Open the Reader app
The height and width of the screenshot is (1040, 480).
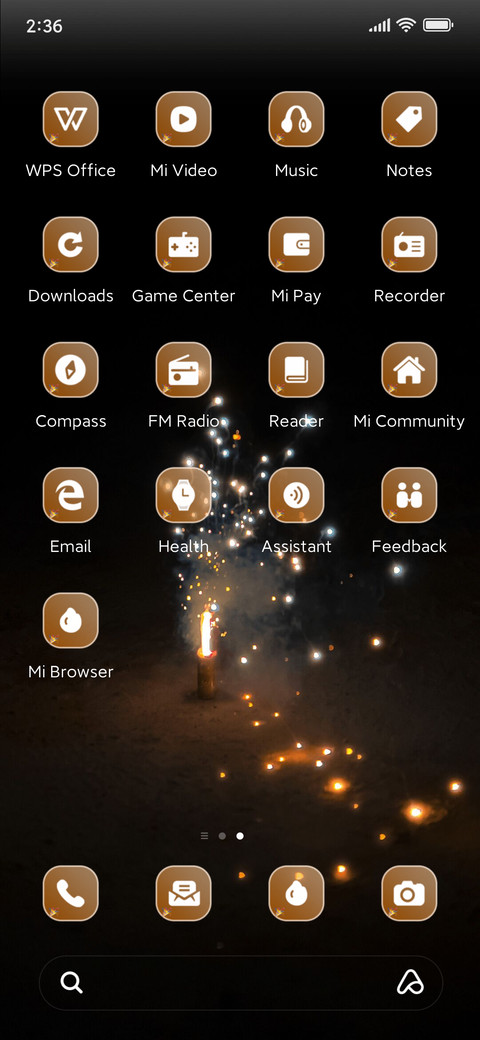[x=296, y=370]
